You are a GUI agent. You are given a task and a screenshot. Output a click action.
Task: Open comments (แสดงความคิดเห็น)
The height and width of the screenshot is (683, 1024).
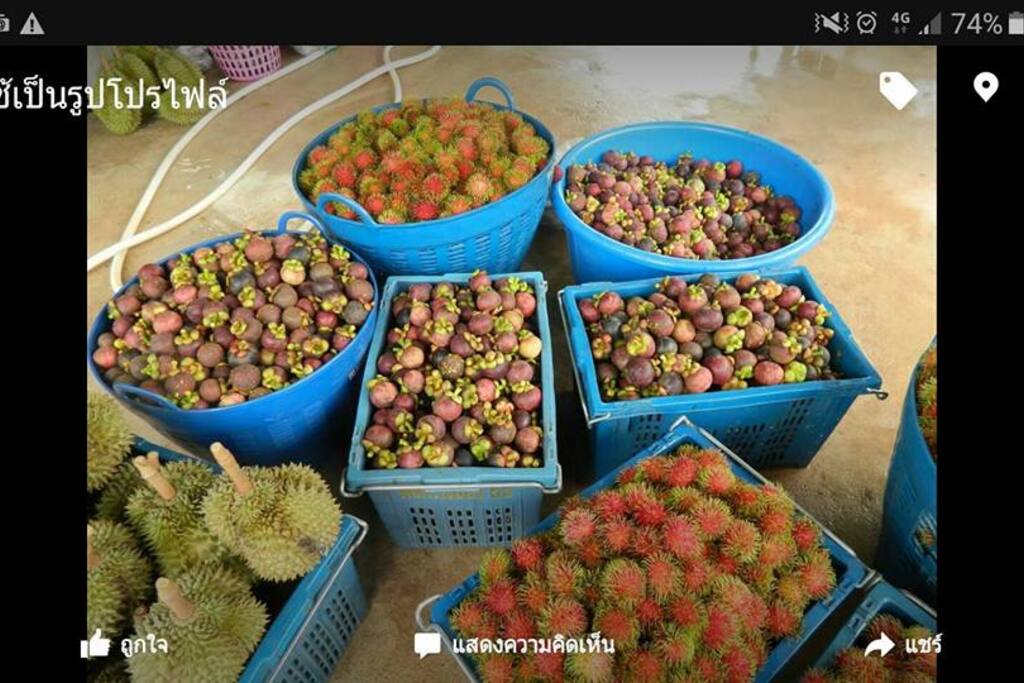pos(515,645)
